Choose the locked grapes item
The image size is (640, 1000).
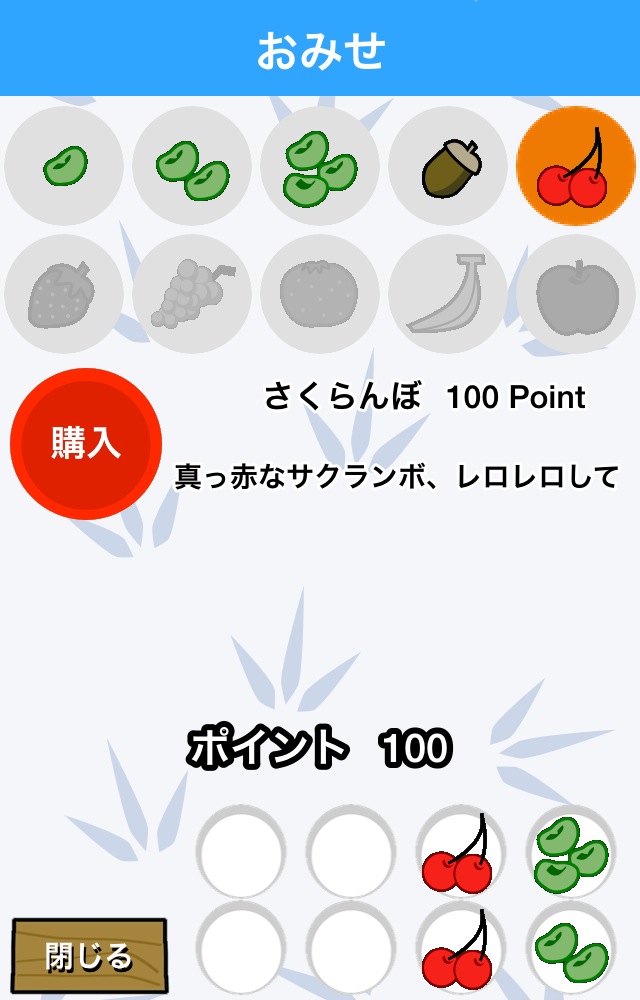(192, 294)
